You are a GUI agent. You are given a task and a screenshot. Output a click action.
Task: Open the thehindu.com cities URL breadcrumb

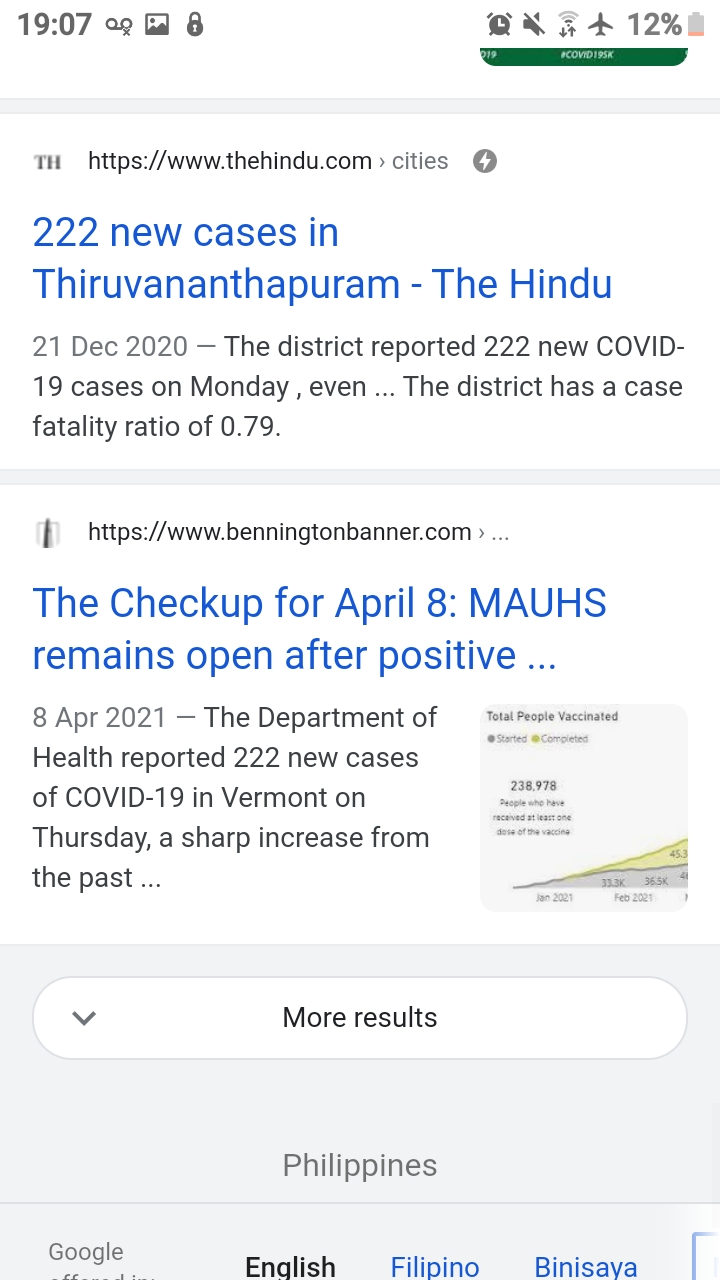(268, 161)
